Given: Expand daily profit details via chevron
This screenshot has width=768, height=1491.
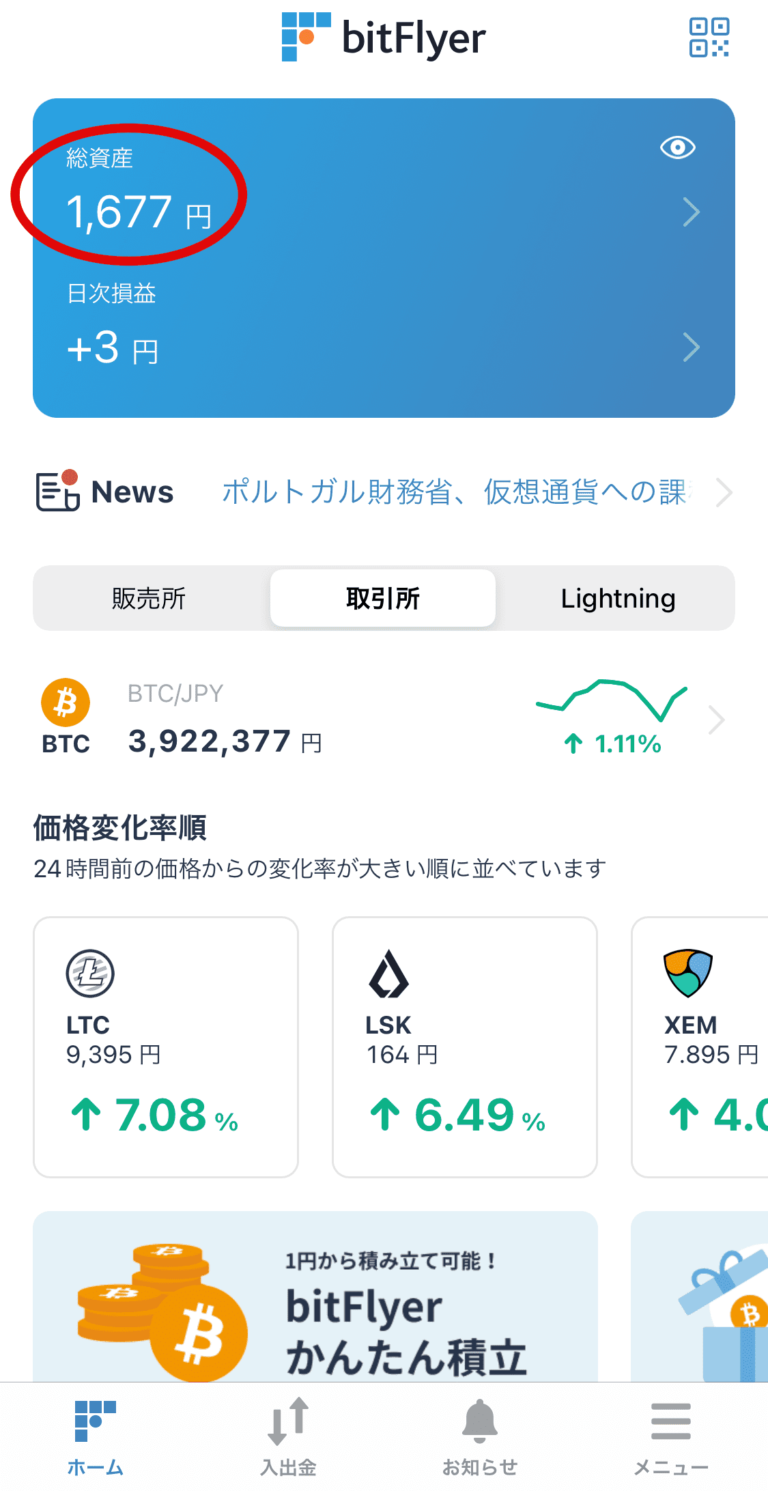Looking at the screenshot, I should (x=690, y=348).
